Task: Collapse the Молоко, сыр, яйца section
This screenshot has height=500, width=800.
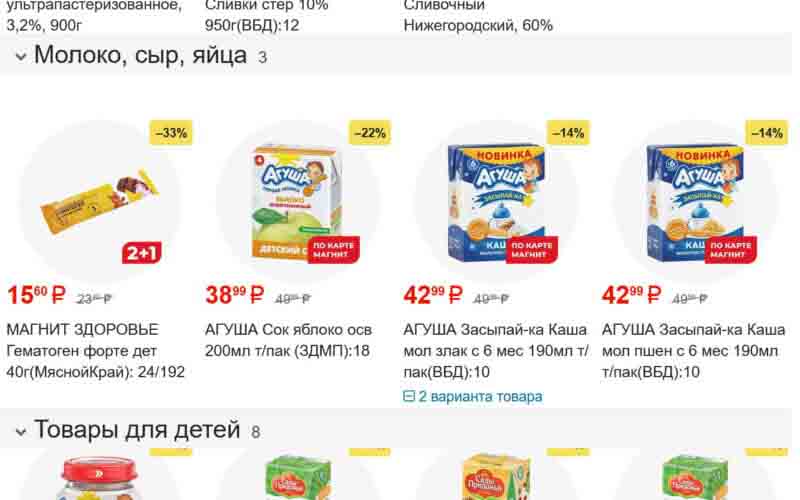Action: (20, 57)
